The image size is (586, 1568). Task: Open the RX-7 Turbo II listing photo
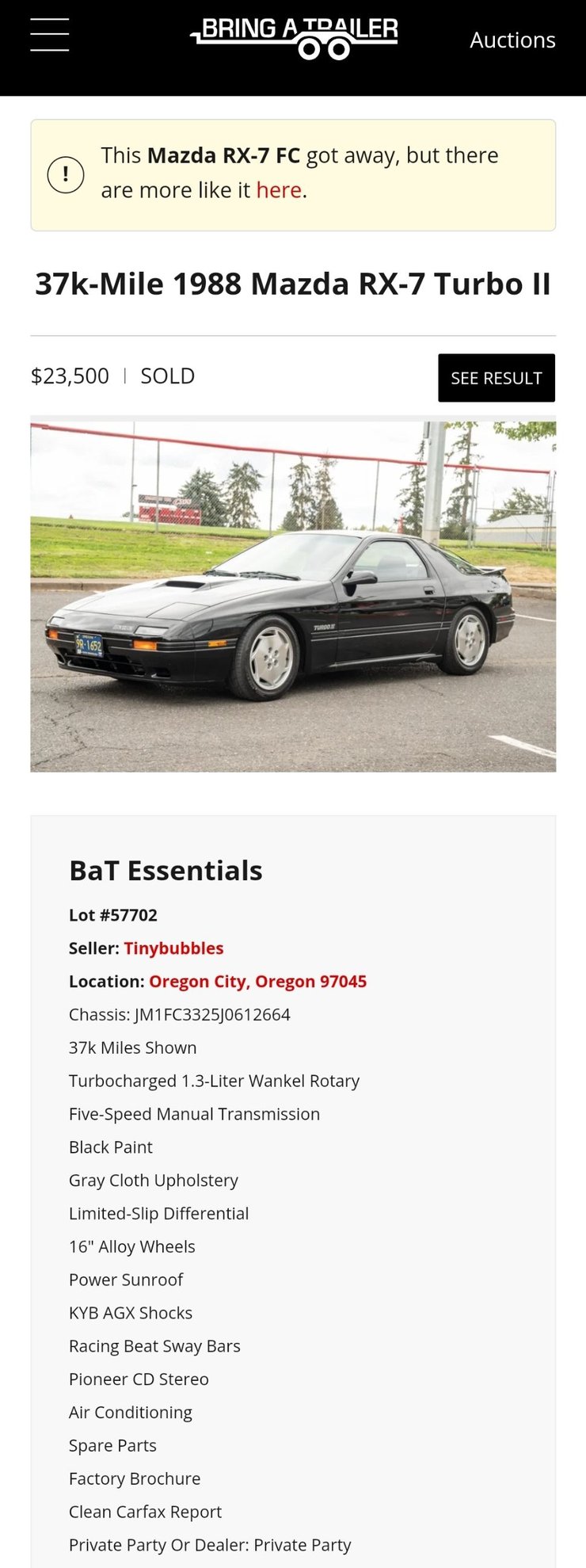tap(293, 597)
